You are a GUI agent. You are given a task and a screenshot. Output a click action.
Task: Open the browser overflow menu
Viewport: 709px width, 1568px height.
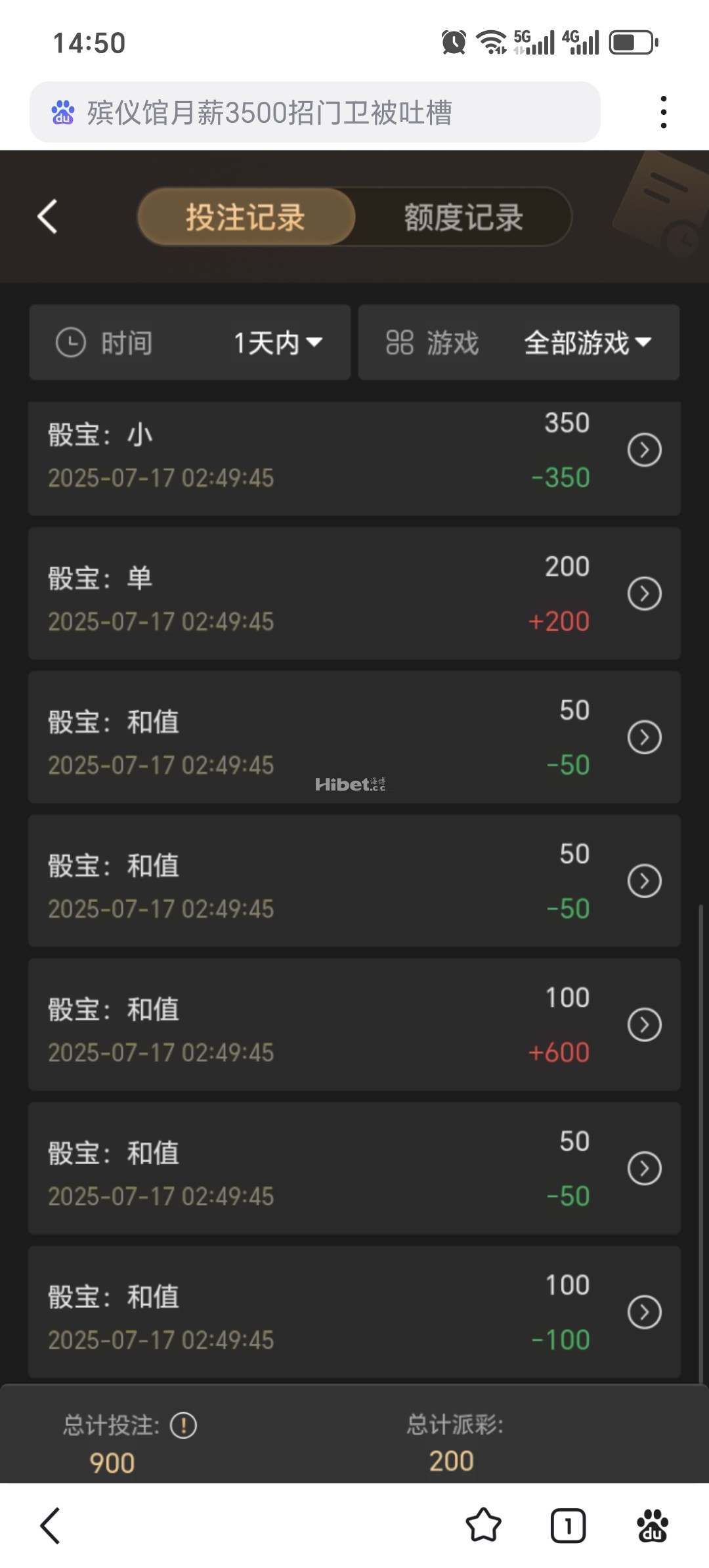pyautogui.click(x=664, y=112)
